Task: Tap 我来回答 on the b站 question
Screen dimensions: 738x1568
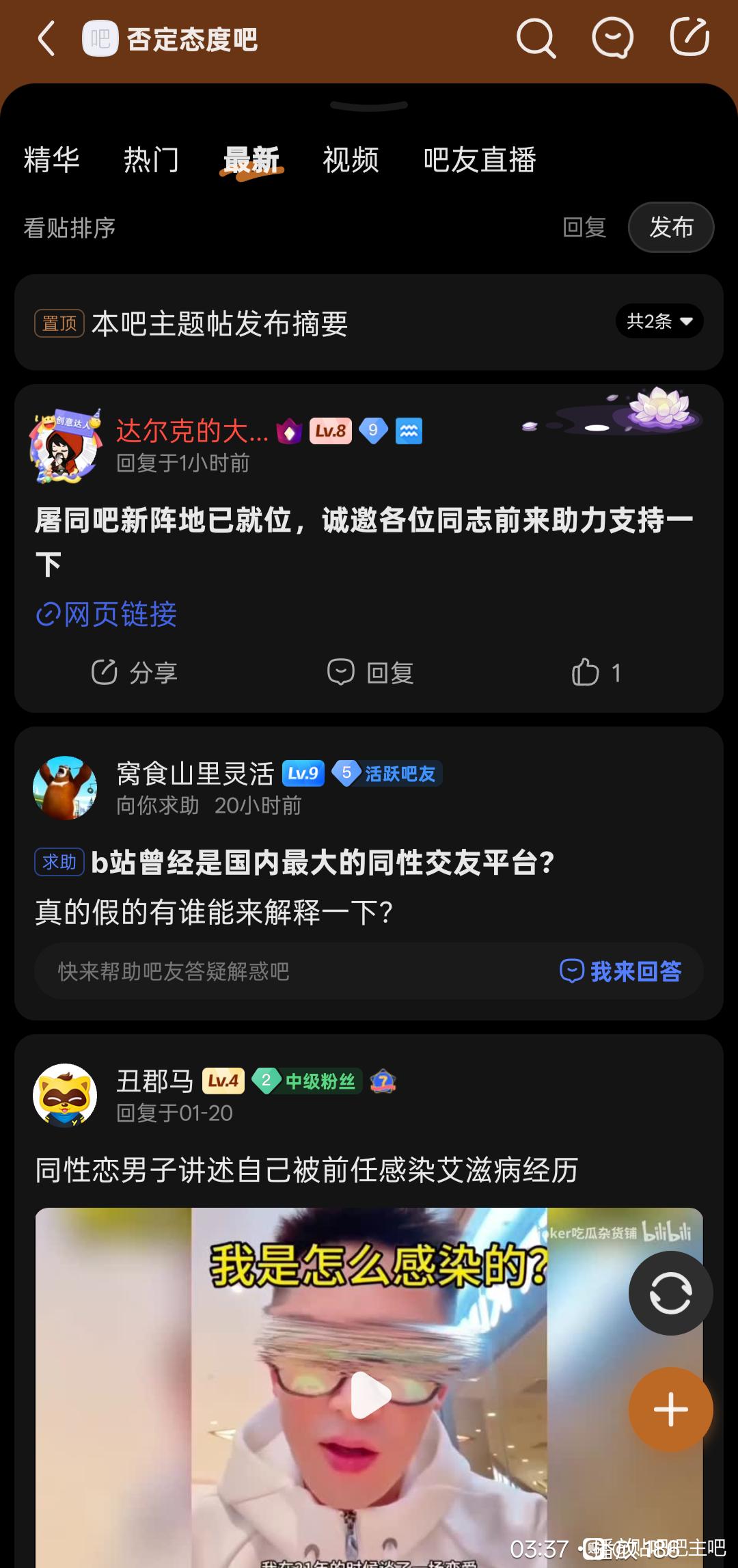Action: pos(620,971)
